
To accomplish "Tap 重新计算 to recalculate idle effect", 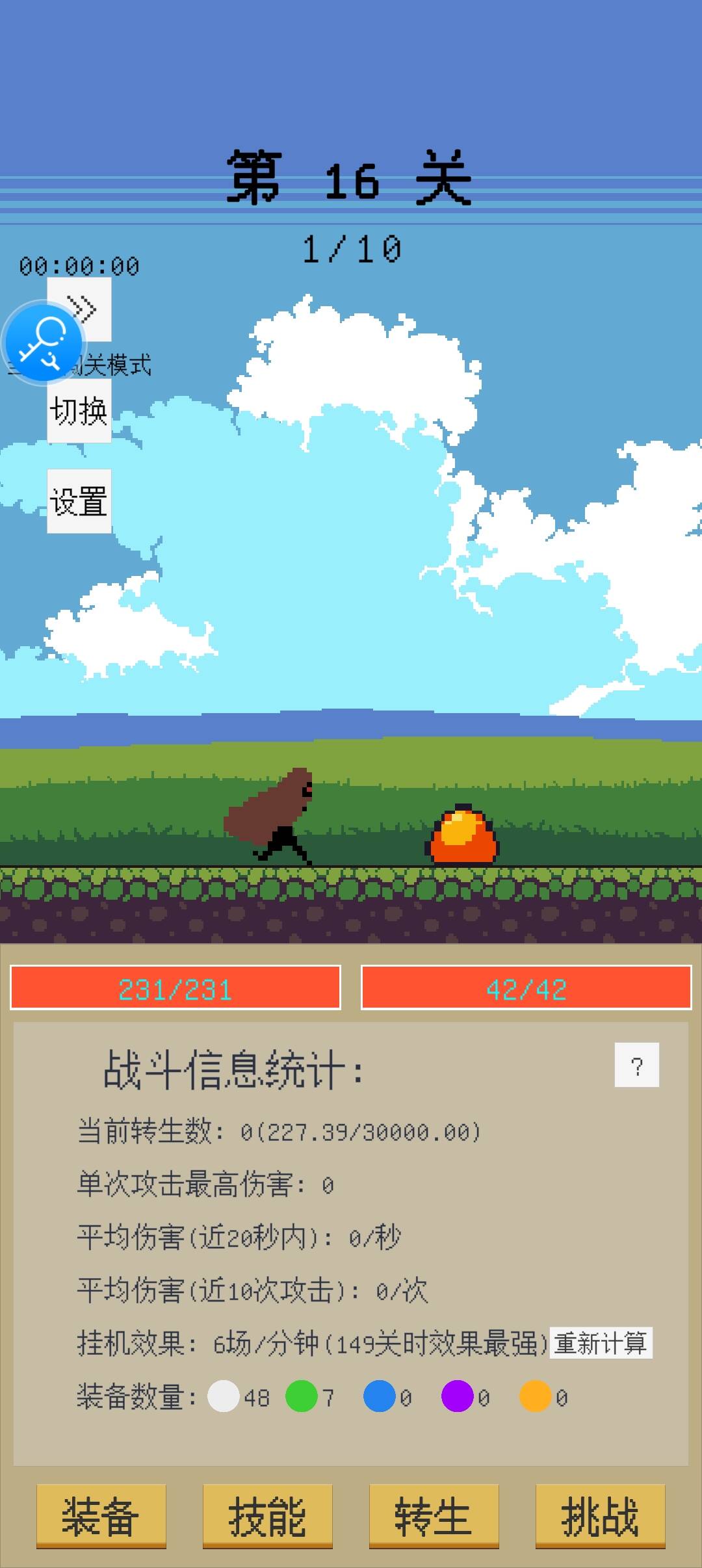I will 601,1343.
